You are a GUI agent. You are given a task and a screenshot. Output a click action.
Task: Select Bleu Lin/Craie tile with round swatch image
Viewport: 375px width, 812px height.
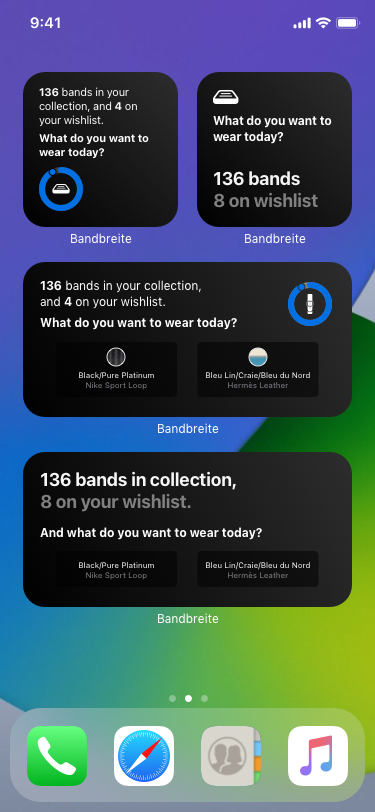click(258, 369)
